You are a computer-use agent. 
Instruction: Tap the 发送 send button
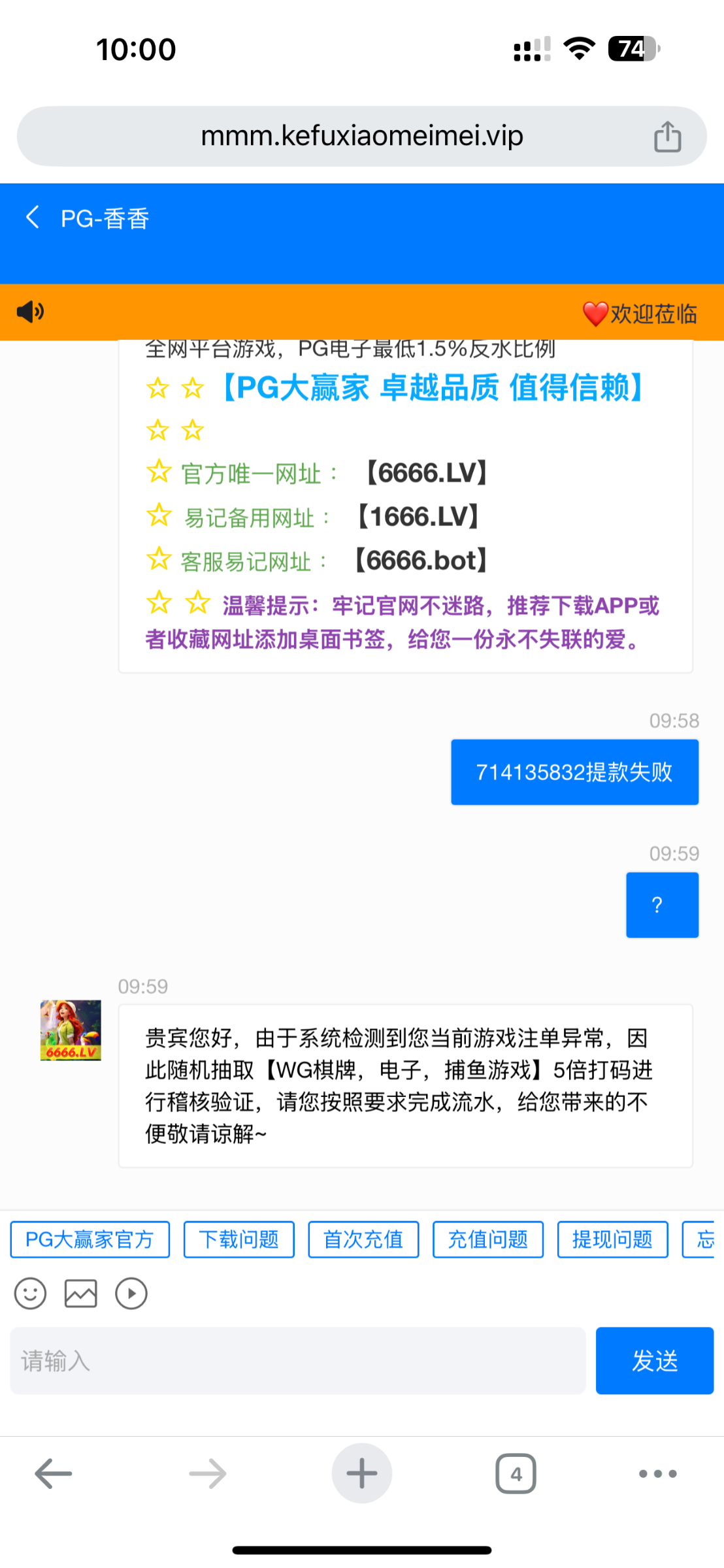(x=654, y=1361)
